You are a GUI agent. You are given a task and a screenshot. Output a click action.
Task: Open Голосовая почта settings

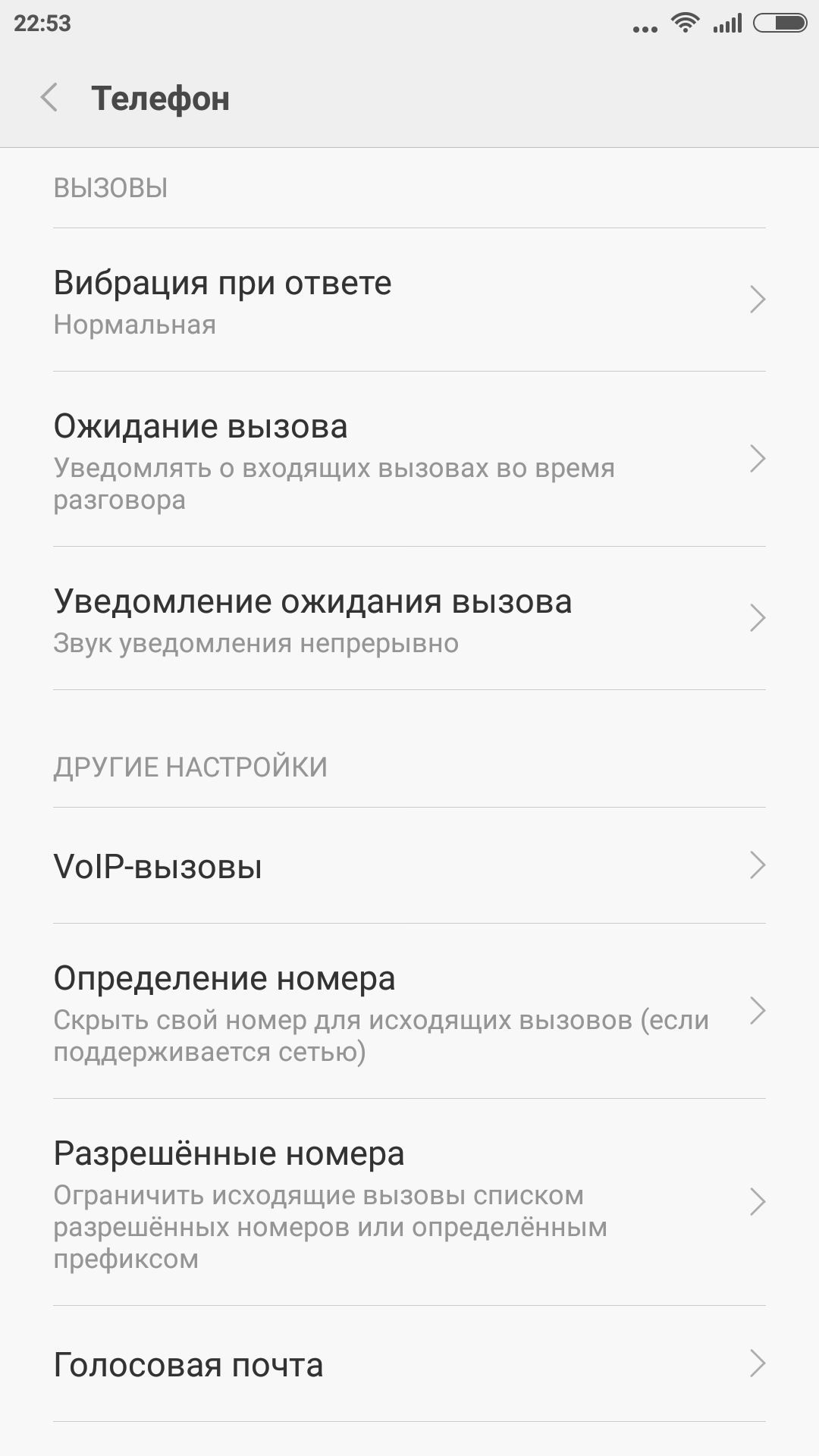coord(409,1364)
